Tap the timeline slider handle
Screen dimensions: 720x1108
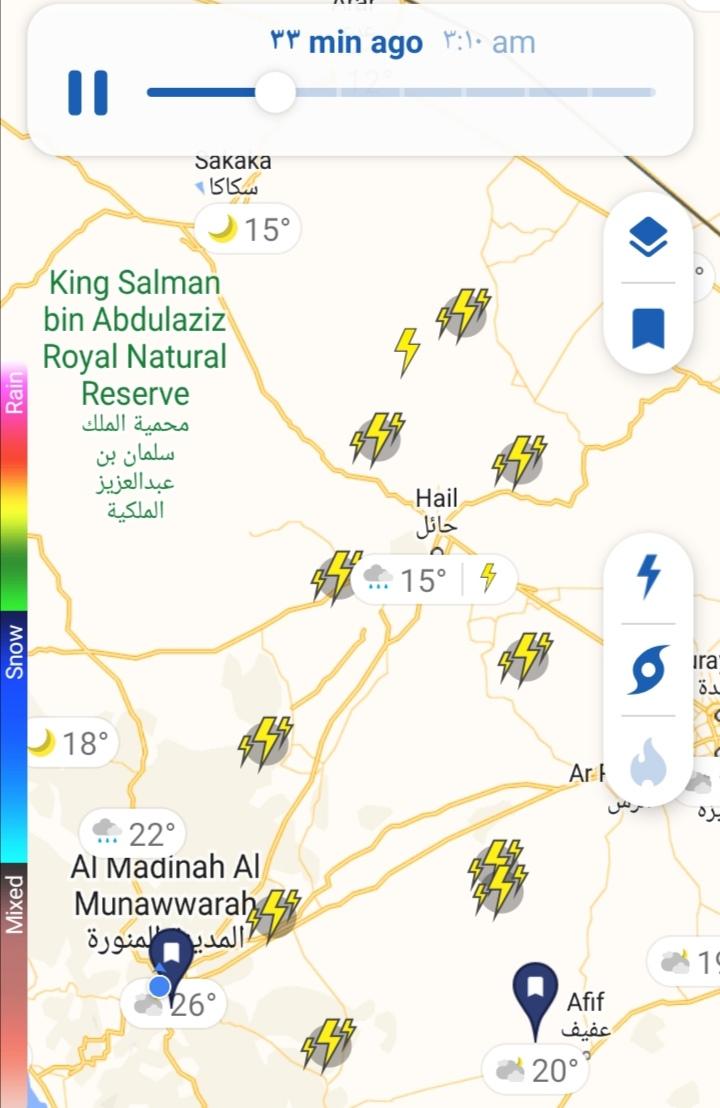pos(275,93)
